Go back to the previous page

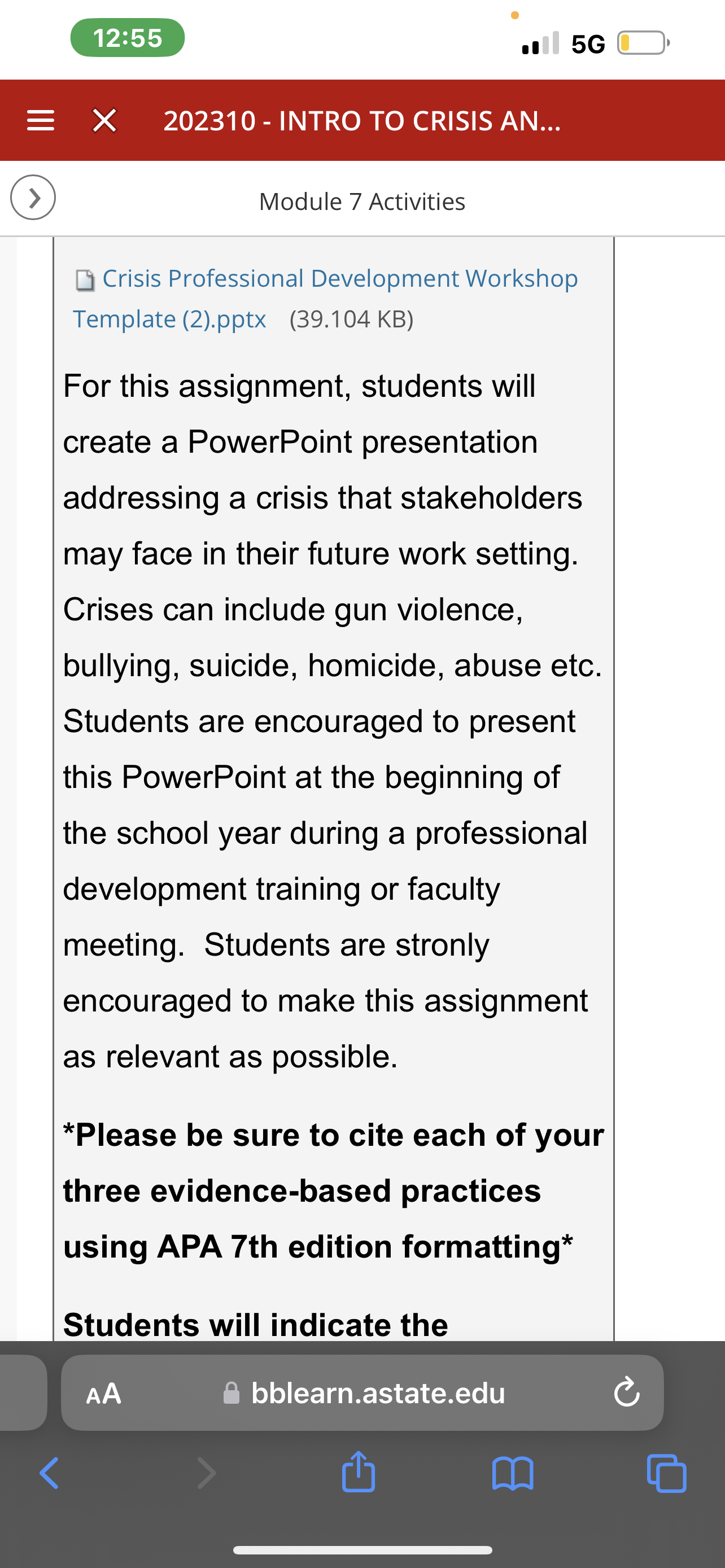pyautogui.click(x=49, y=1474)
